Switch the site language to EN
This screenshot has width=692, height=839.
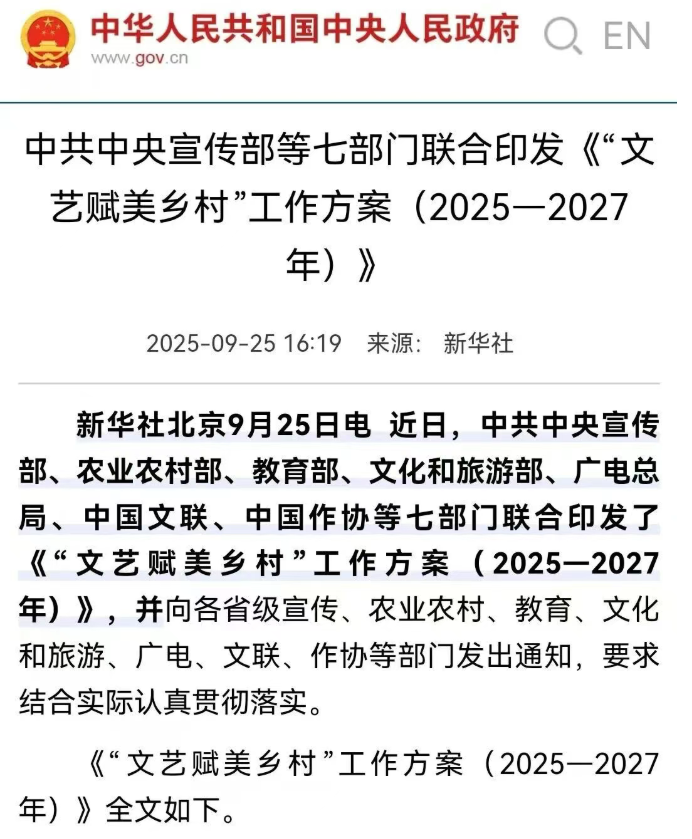click(x=627, y=37)
